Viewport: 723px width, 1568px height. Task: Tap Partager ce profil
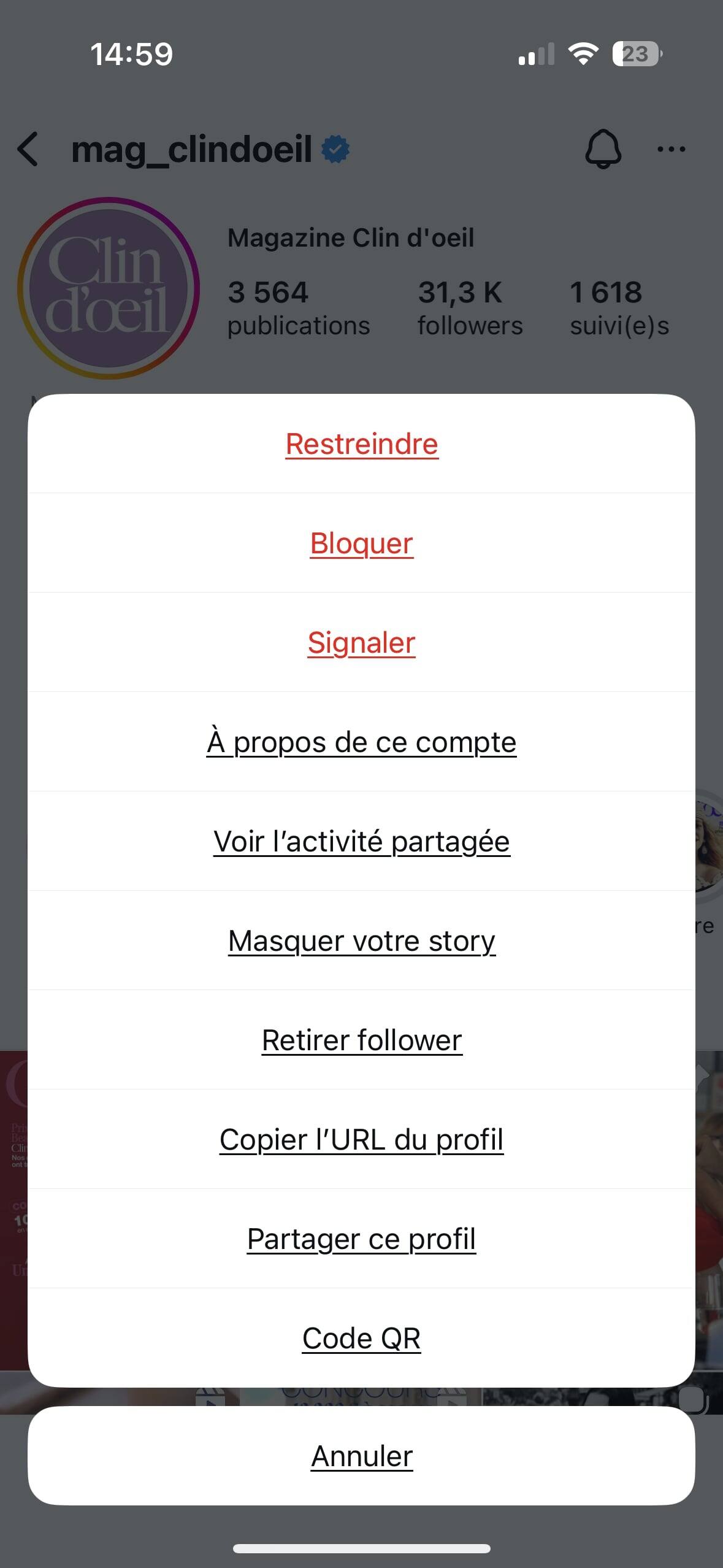(x=362, y=1239)
